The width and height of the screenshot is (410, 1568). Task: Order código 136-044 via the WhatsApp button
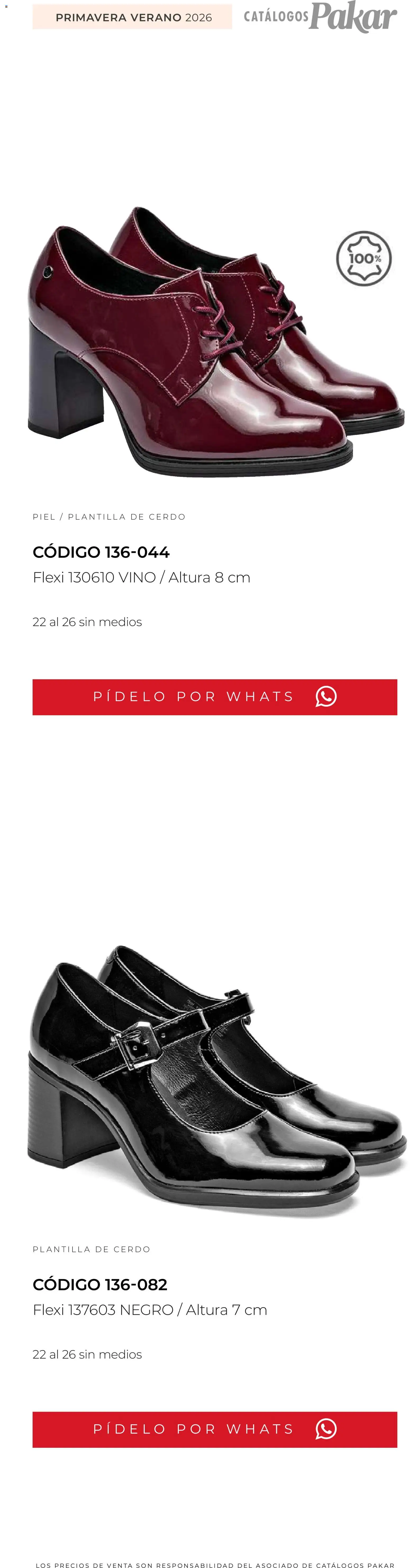pyautogui.click(x=215, y=697)
